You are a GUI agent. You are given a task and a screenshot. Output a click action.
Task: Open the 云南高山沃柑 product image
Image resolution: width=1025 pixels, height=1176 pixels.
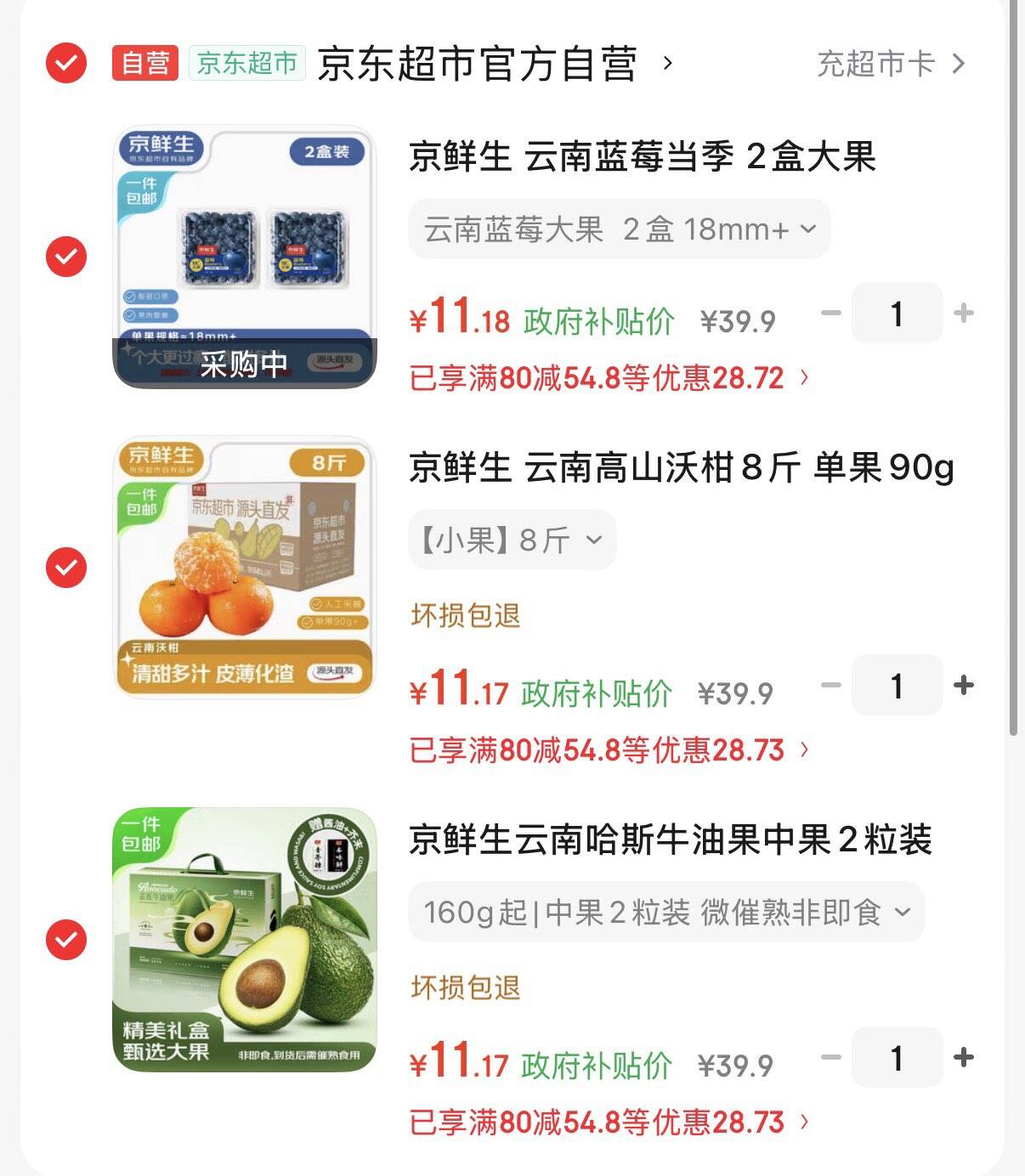pos(245,567)
